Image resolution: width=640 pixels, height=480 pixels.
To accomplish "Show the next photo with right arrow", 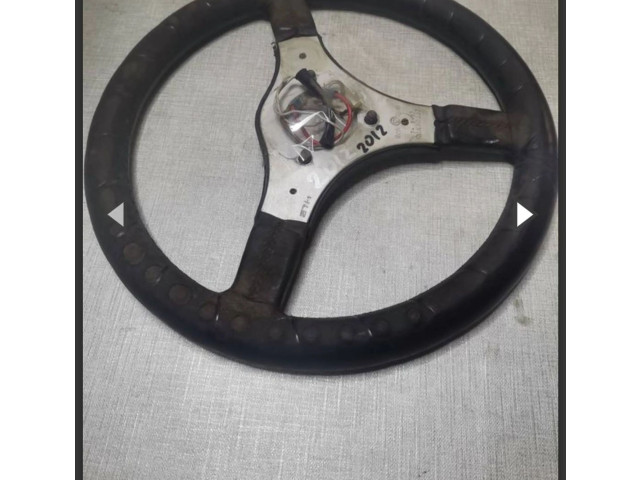I will 523,215.
